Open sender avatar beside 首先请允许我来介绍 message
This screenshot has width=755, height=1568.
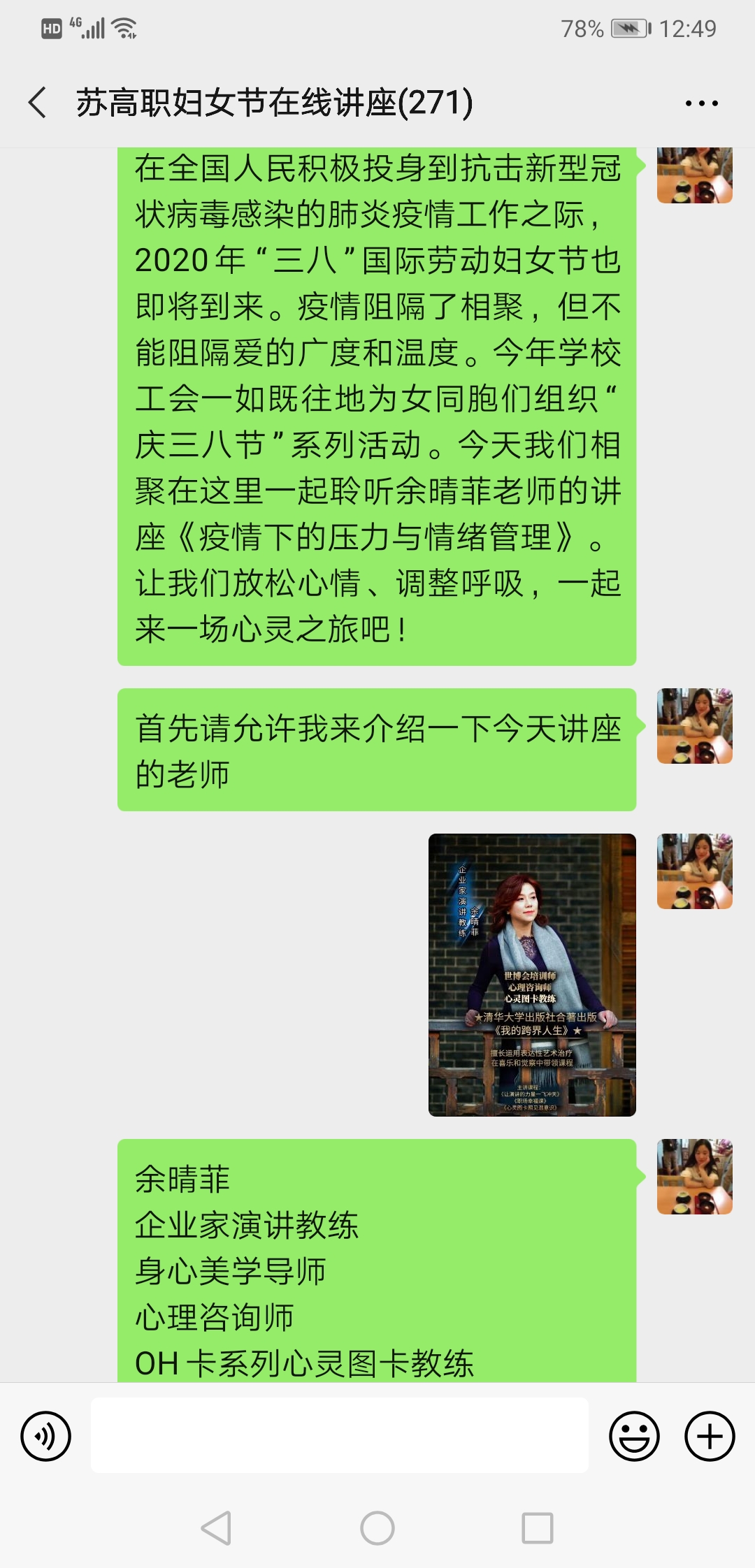coord(694,725)
